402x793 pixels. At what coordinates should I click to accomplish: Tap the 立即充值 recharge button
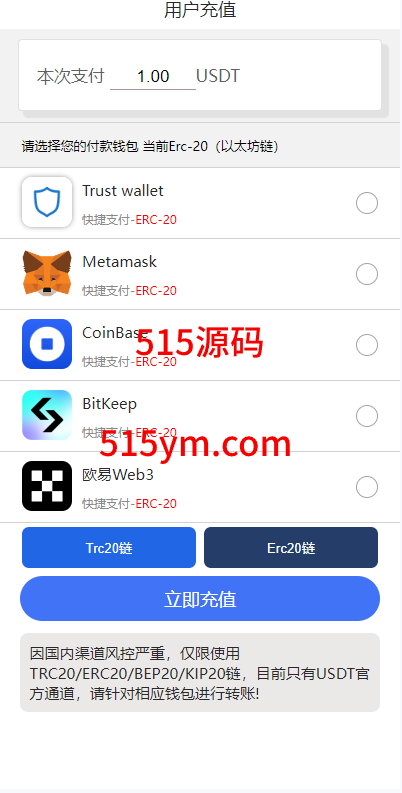point(200,599)
